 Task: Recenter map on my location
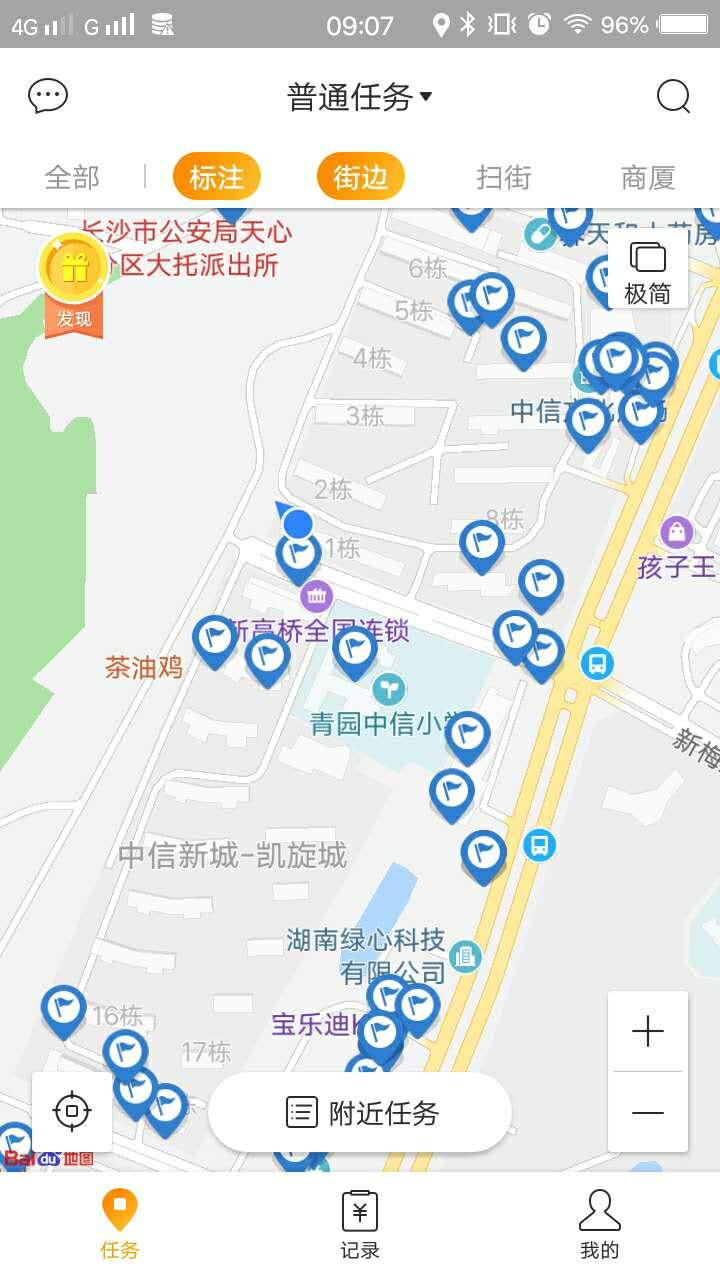click(x=72, y=1111)
